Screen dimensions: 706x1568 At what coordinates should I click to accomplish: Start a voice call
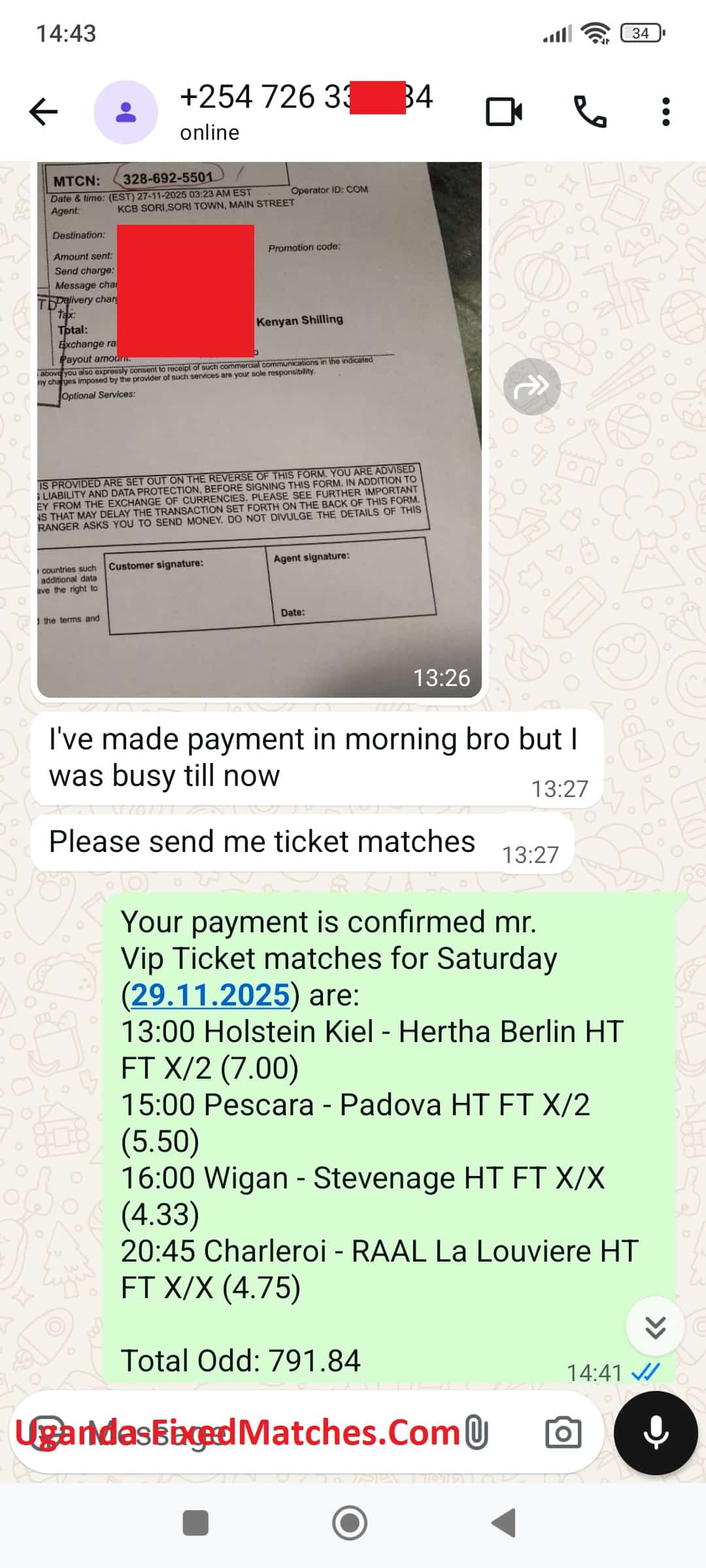click(590, 112)
